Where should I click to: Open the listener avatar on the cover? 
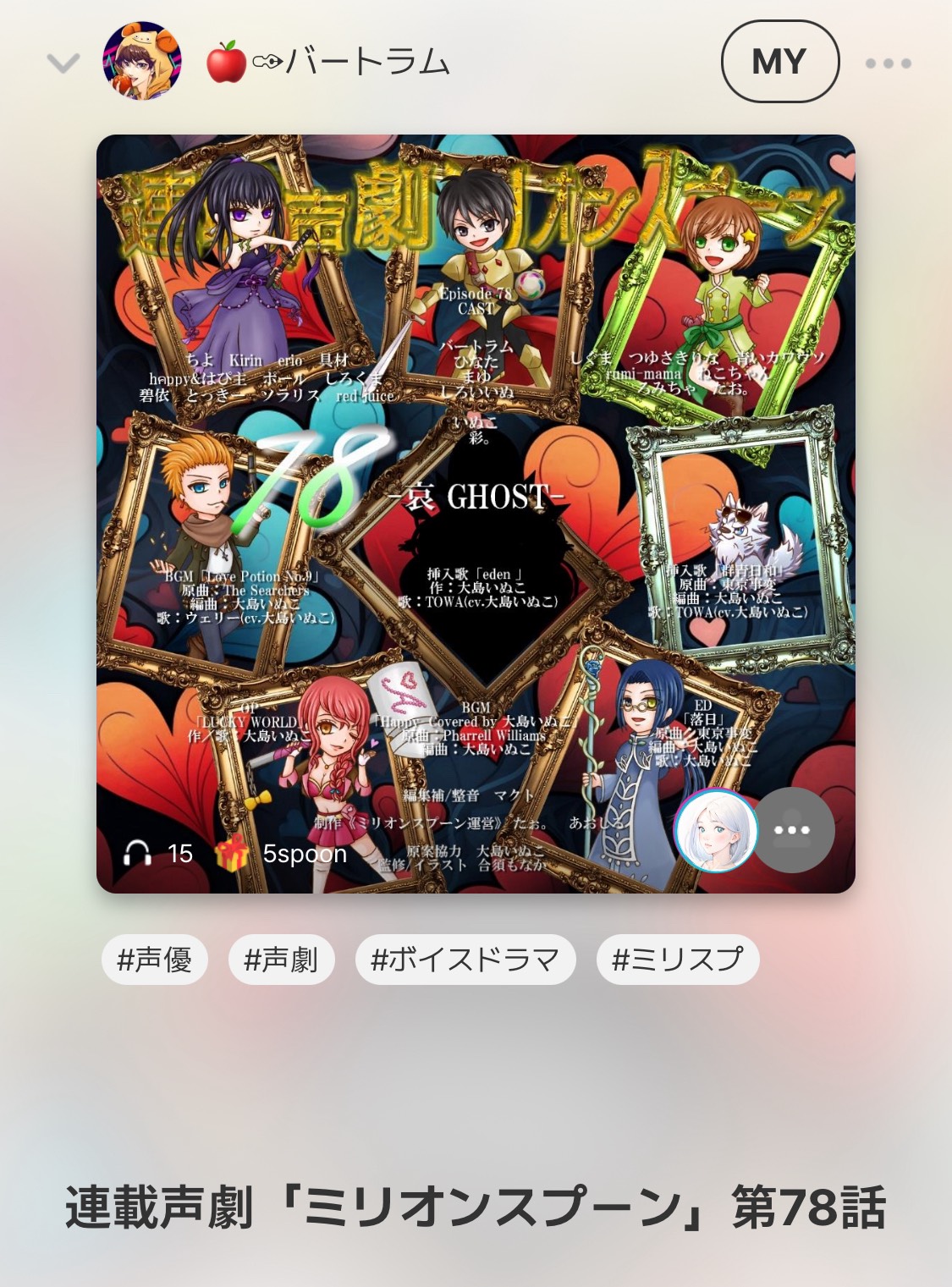click(716, 831)
